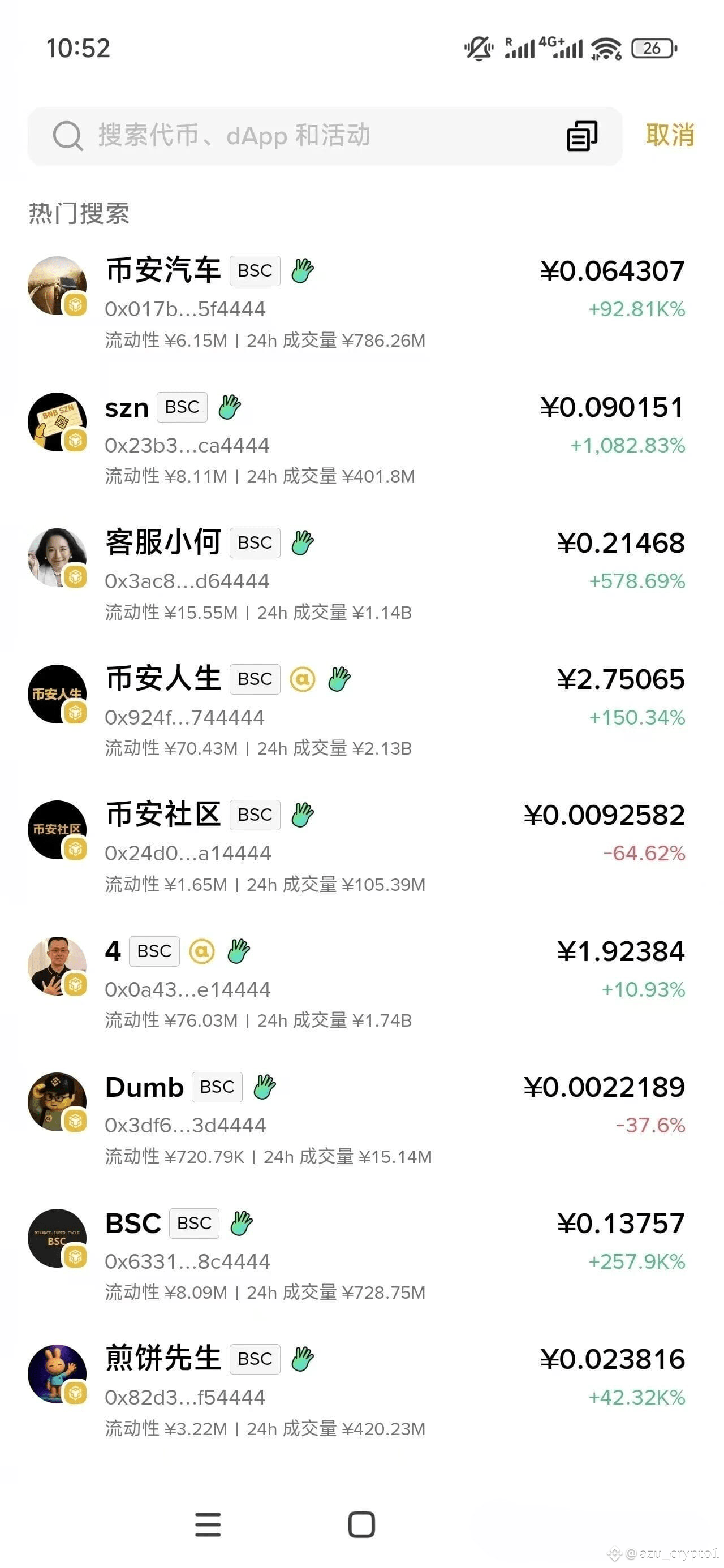
Task: Open the Dumb token row
Action: (359, 1118)
